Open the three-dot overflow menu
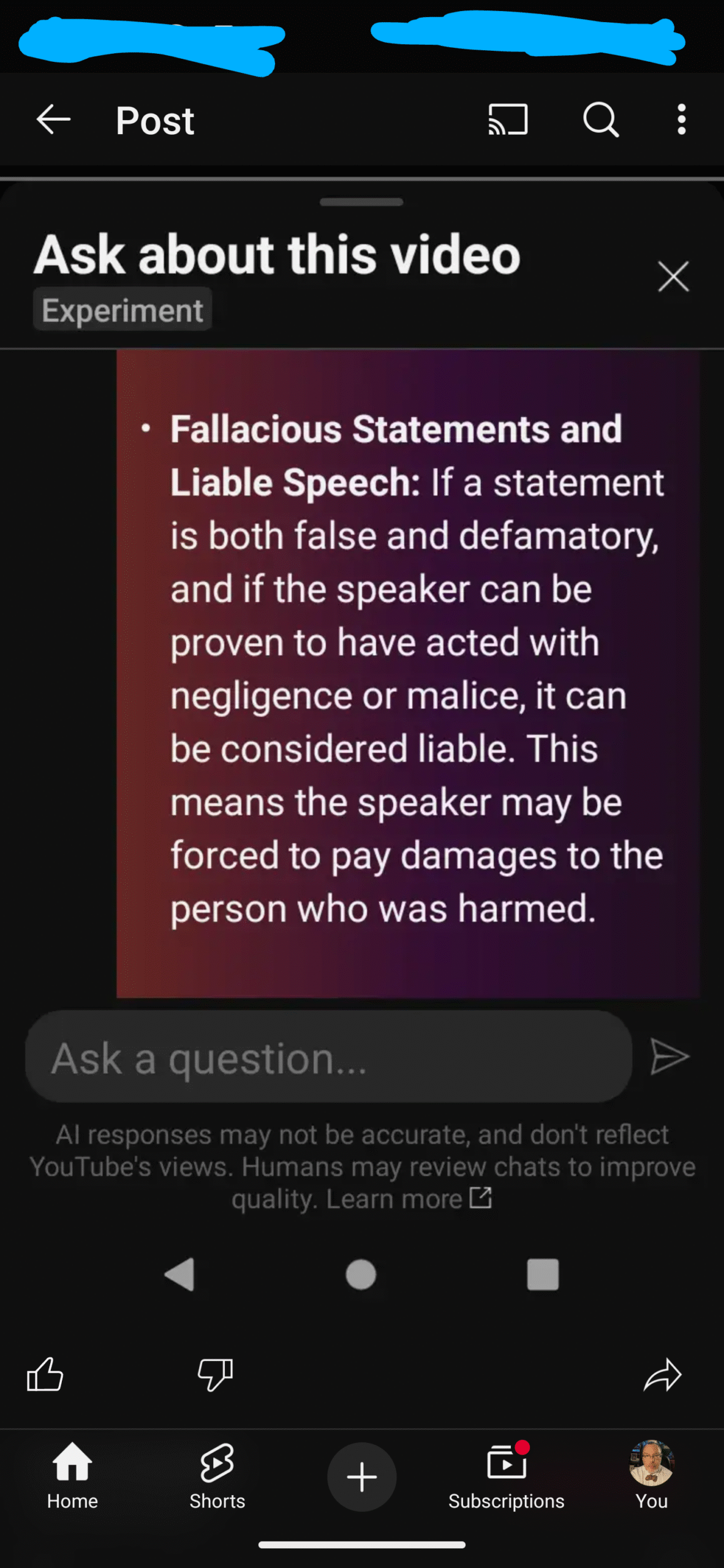Viewport: 724px width, 1568px height. pyautogui.click(x=681, y=119)
